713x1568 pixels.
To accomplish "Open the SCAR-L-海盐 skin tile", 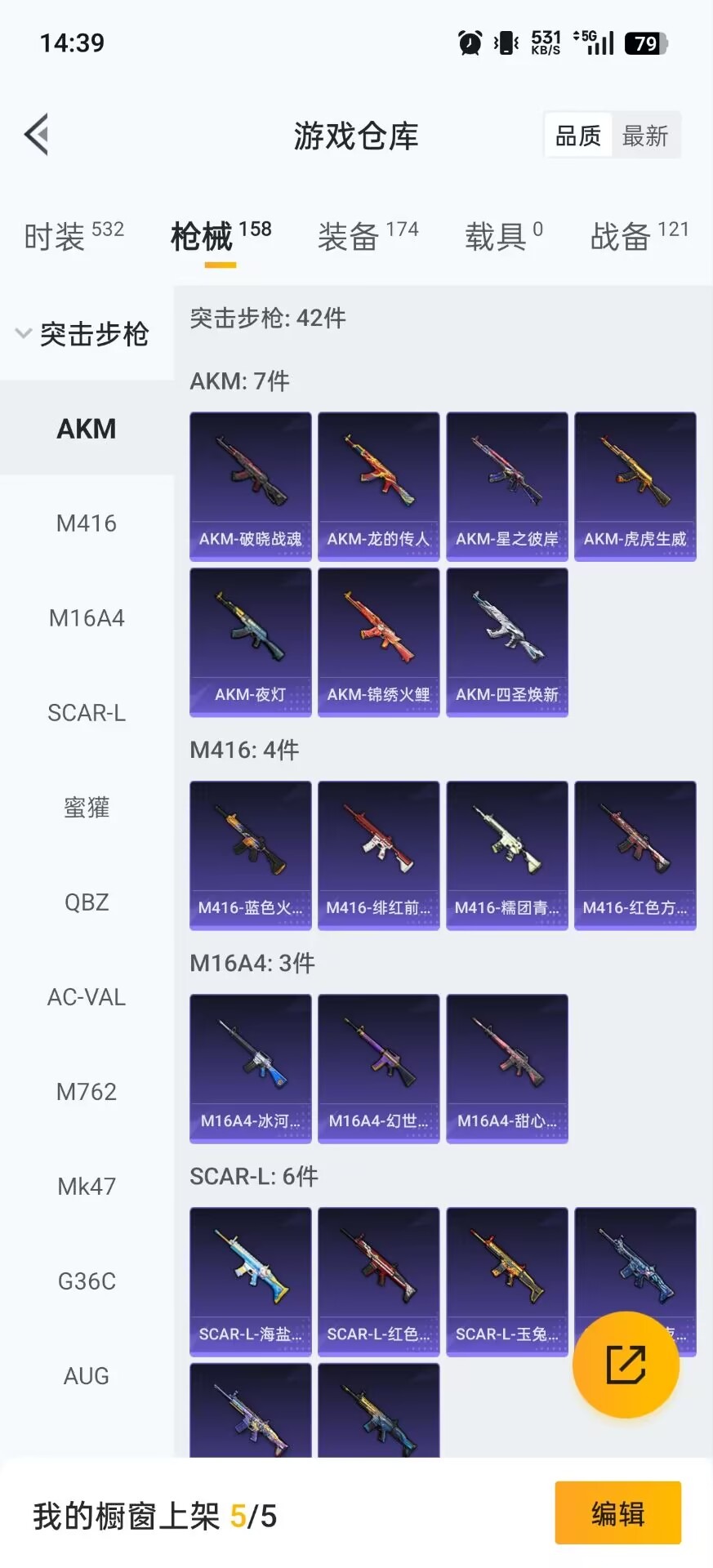I will pos(250,1281).
